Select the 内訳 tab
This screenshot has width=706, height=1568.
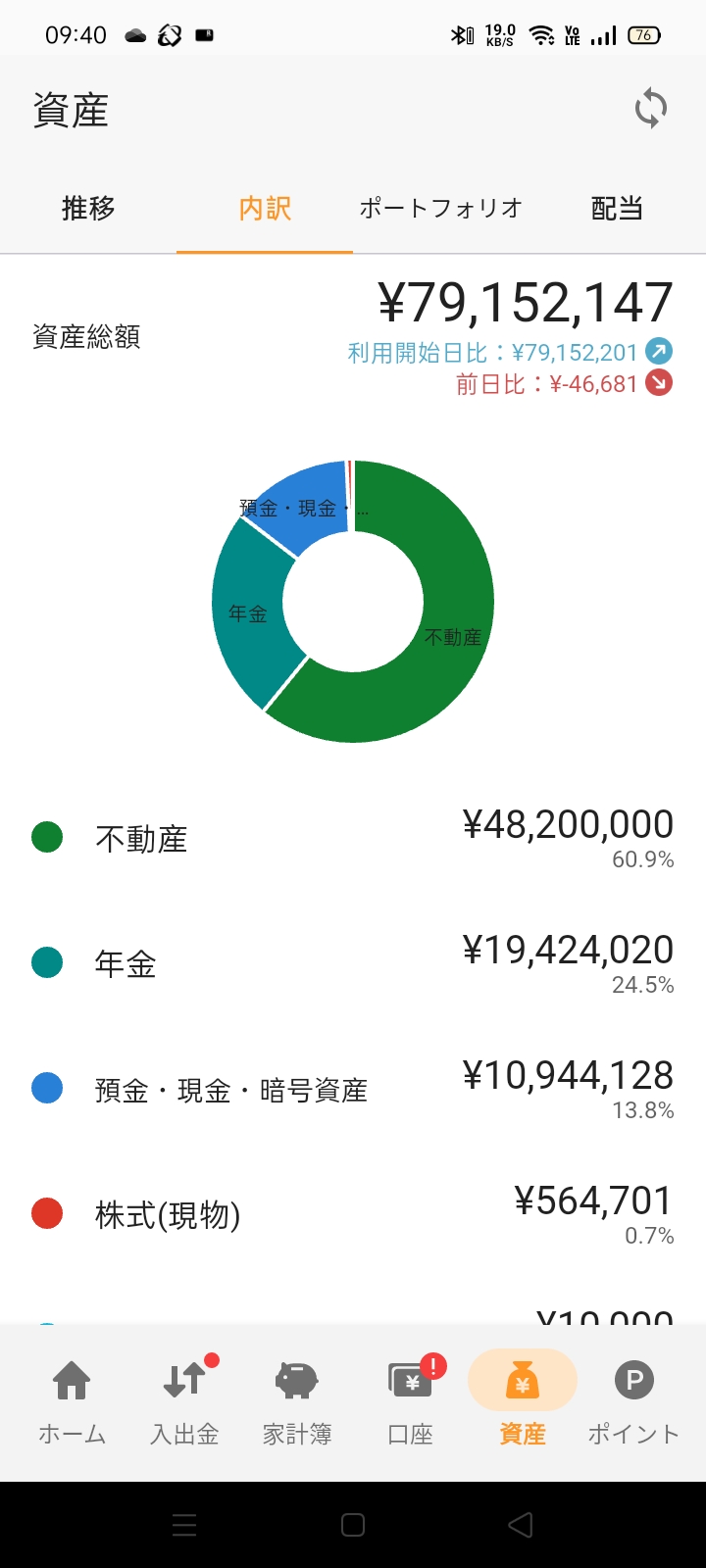tap(265, 209)
